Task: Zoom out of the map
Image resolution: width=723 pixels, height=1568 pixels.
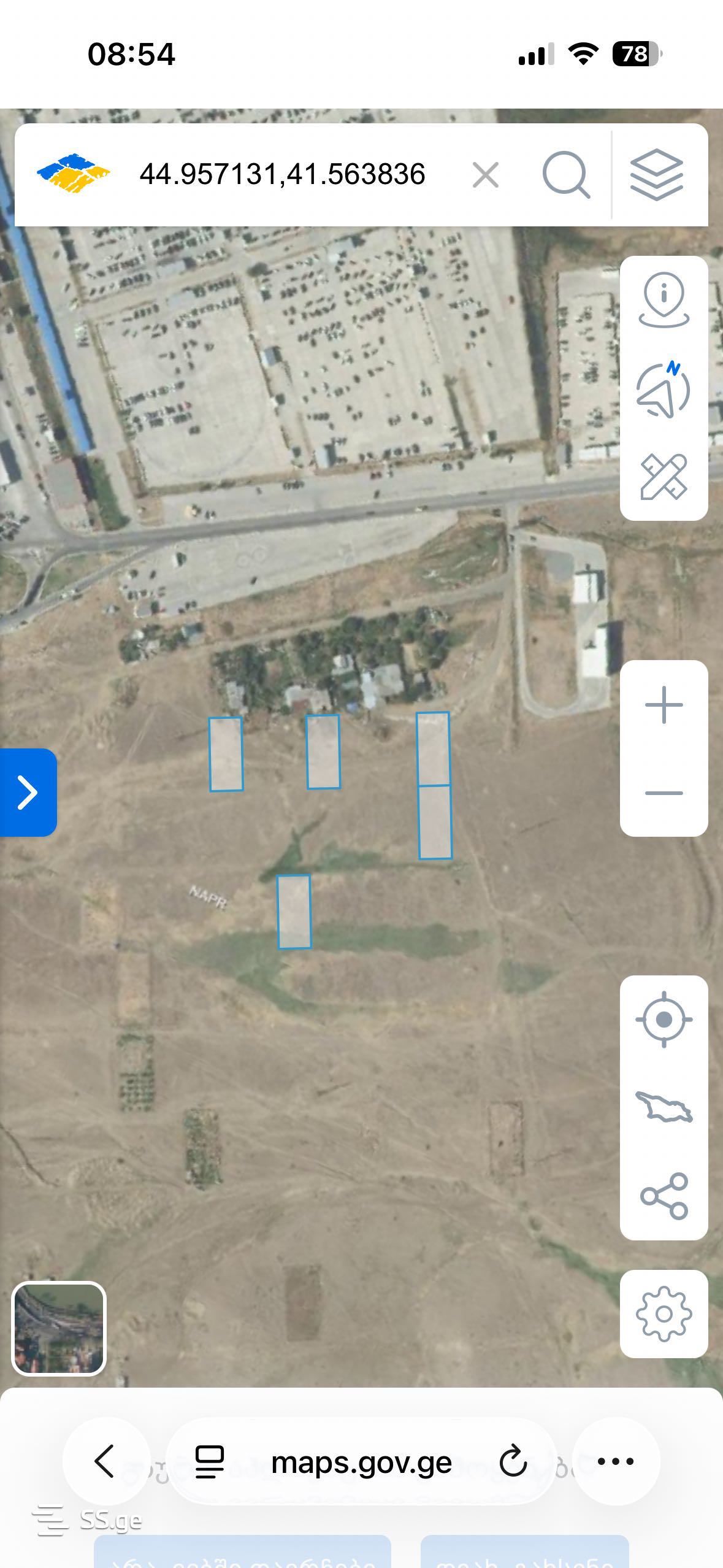Action: click(x=664, y=793)
